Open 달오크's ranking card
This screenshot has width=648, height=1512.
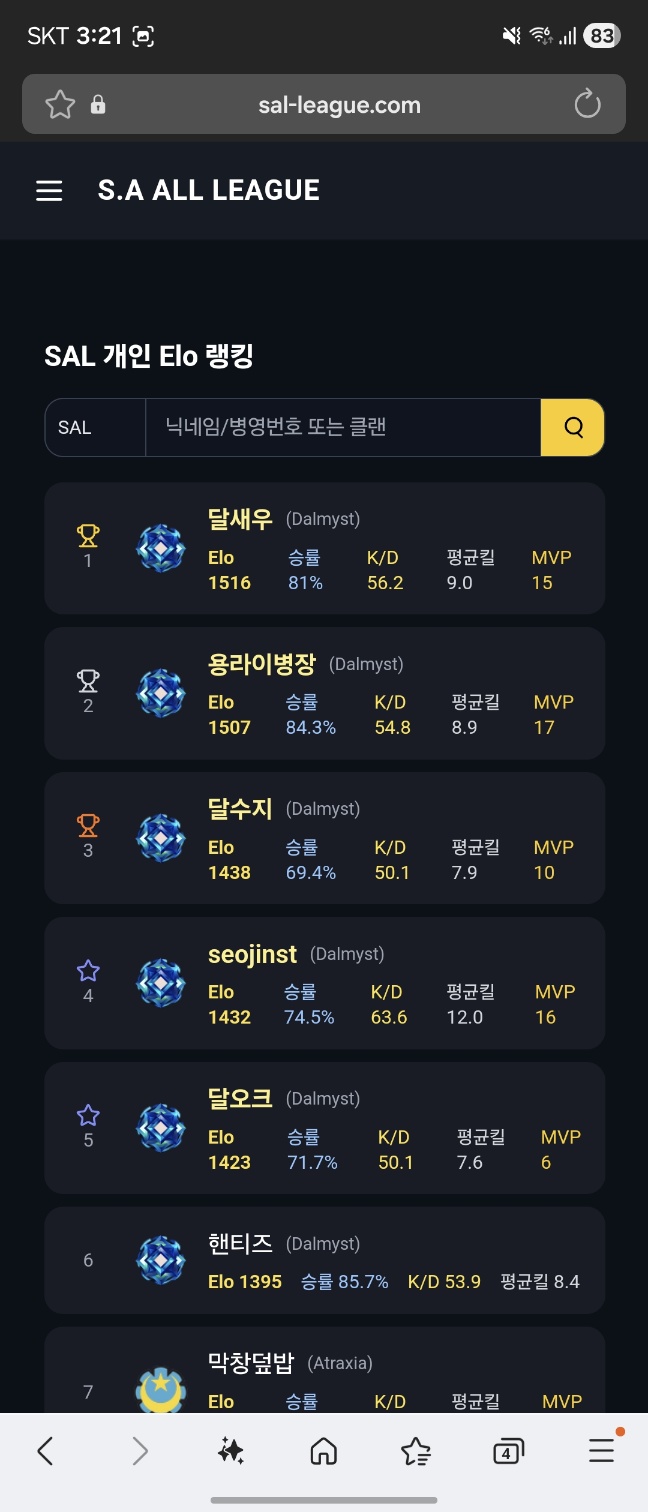tap(324, 1128)
